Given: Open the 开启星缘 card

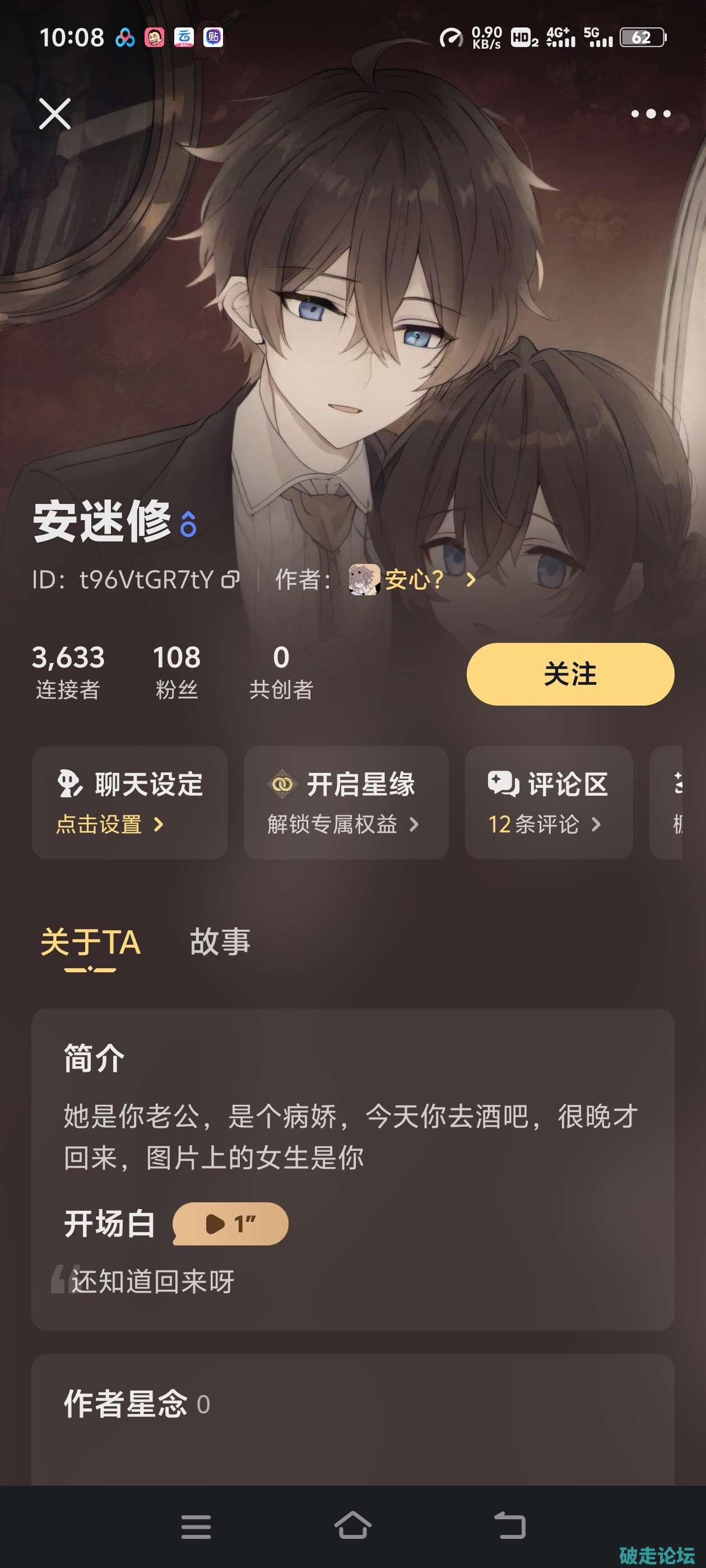Looking at the screenshot, I should (x=345, y=802).
